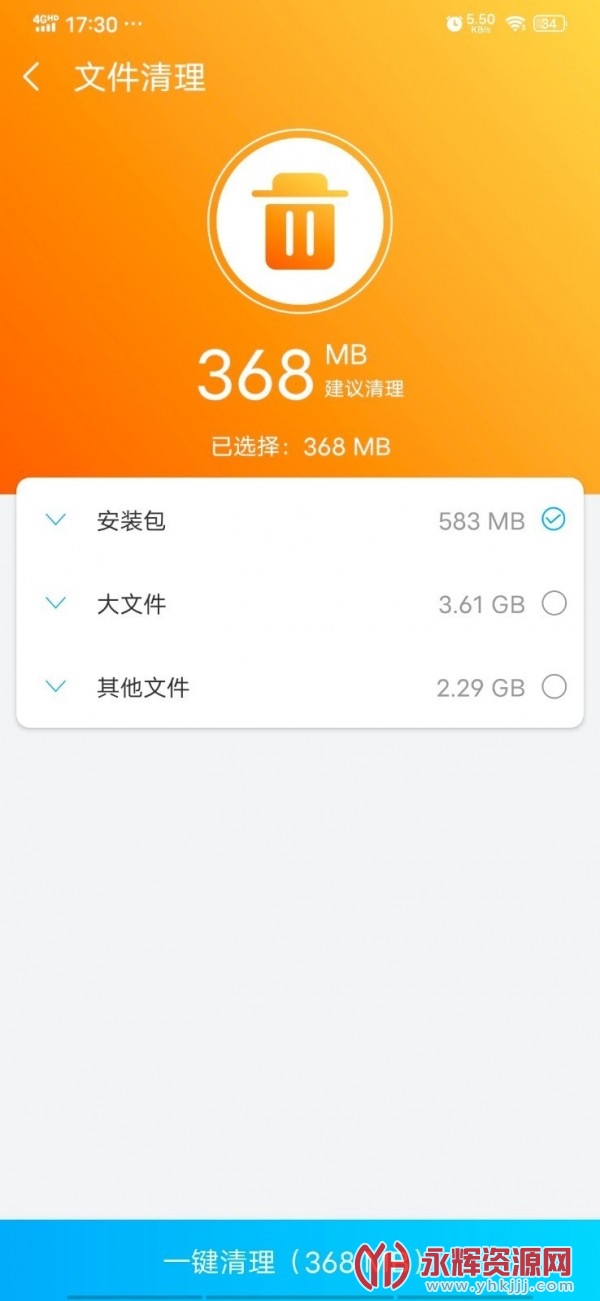Select the 大文件 checkbox

[553, 603]
